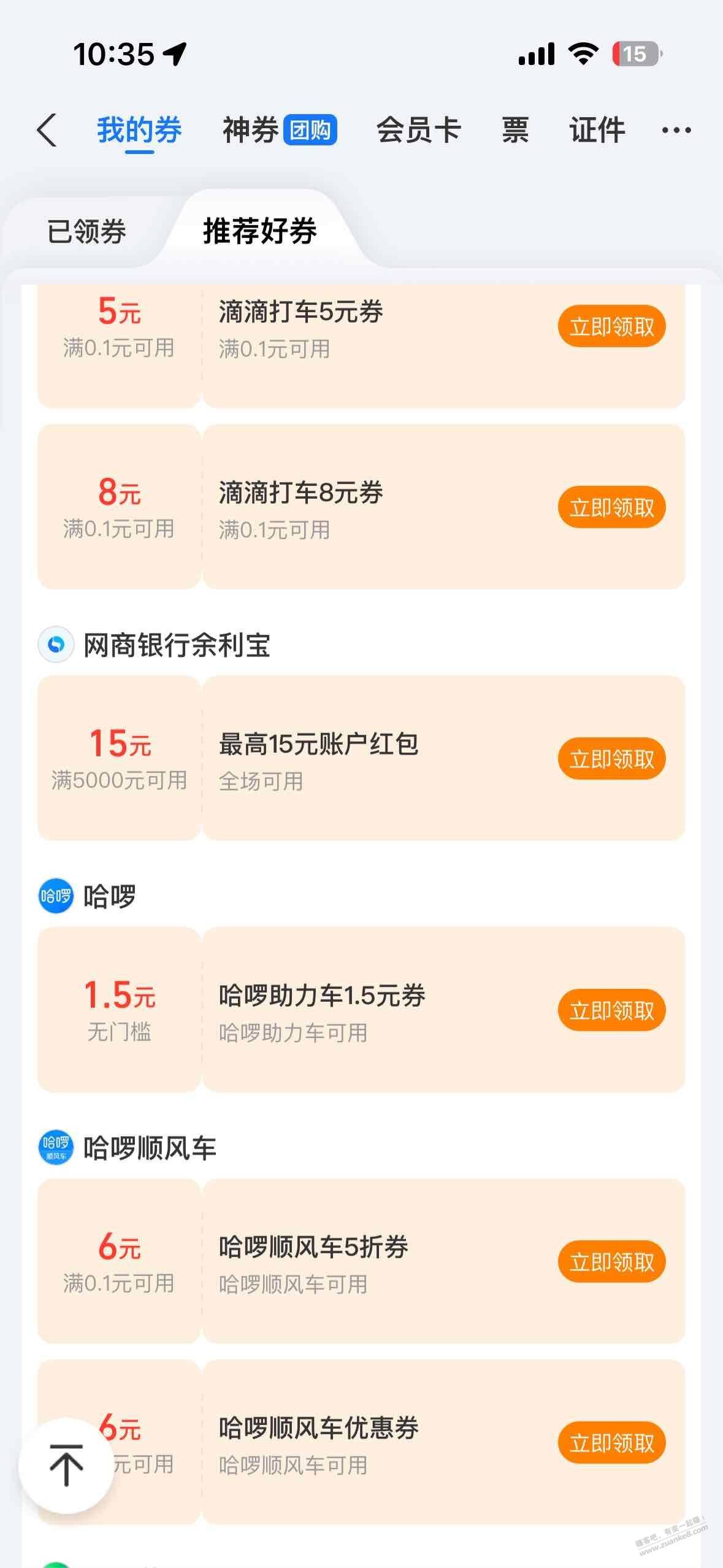Image resolution: width=723 pixels, height=1568 pixels.
Task: Open the 会员卡 tab
Action: point(418,130)
